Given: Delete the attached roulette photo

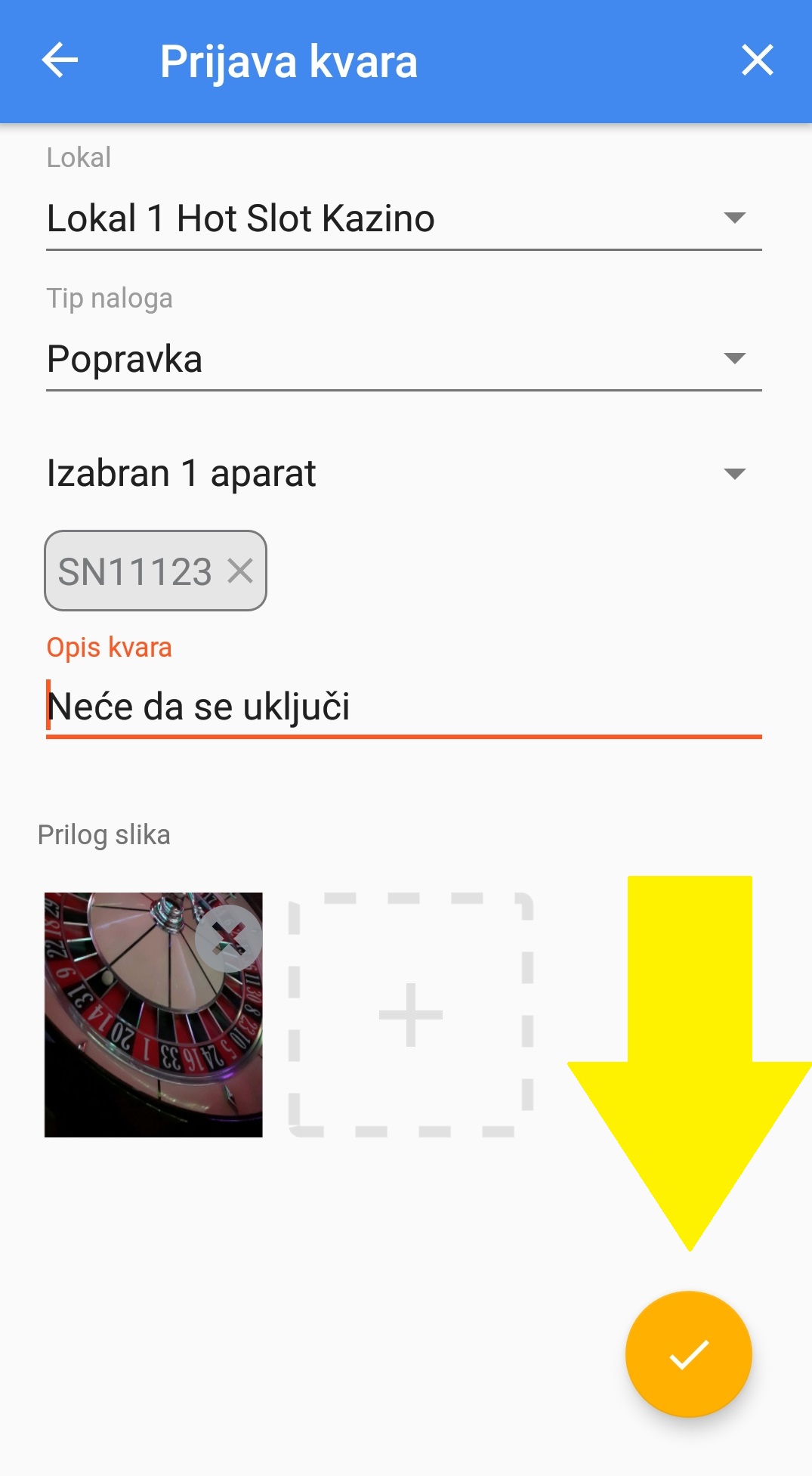Looking at the screenshot, I should (229, 938).
